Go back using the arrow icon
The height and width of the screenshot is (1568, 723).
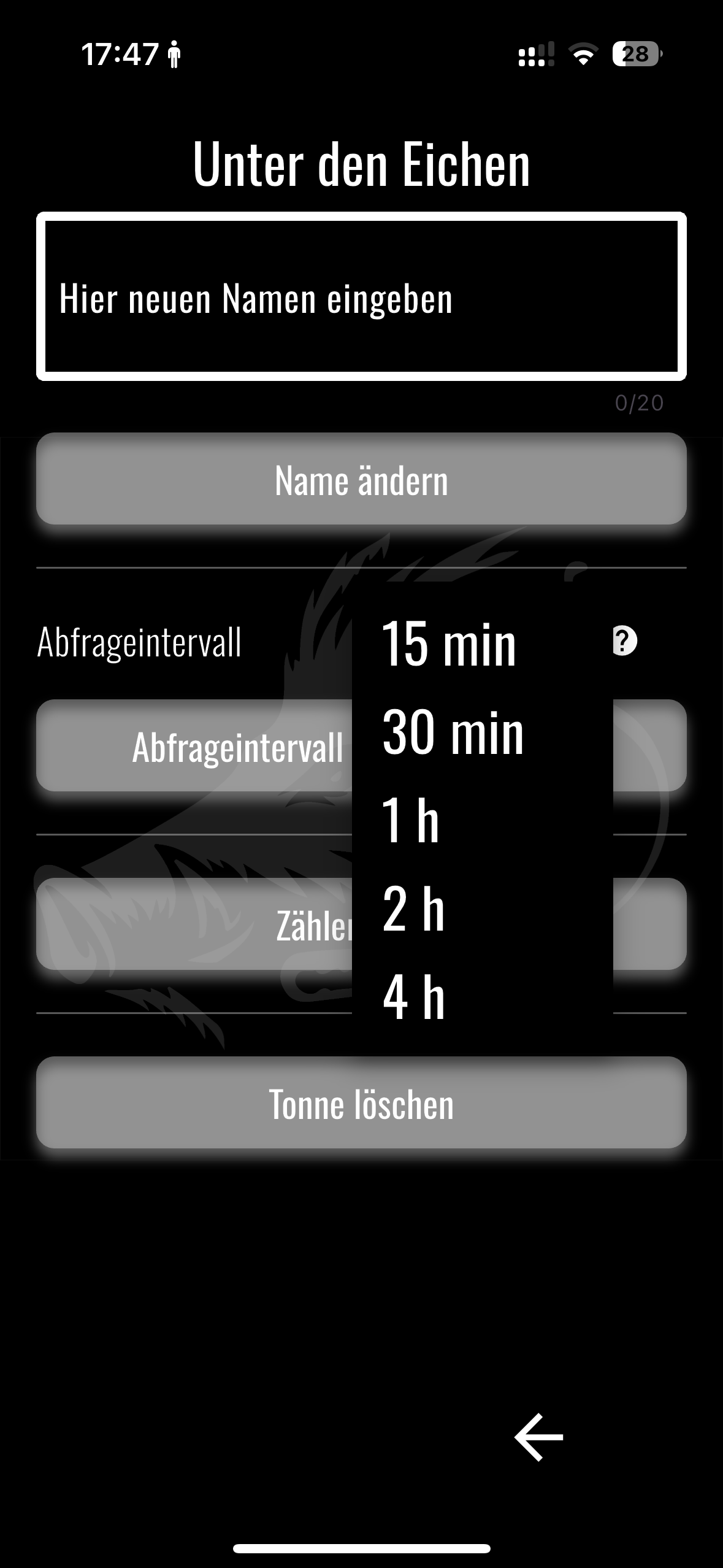(x=538, y=1437)
